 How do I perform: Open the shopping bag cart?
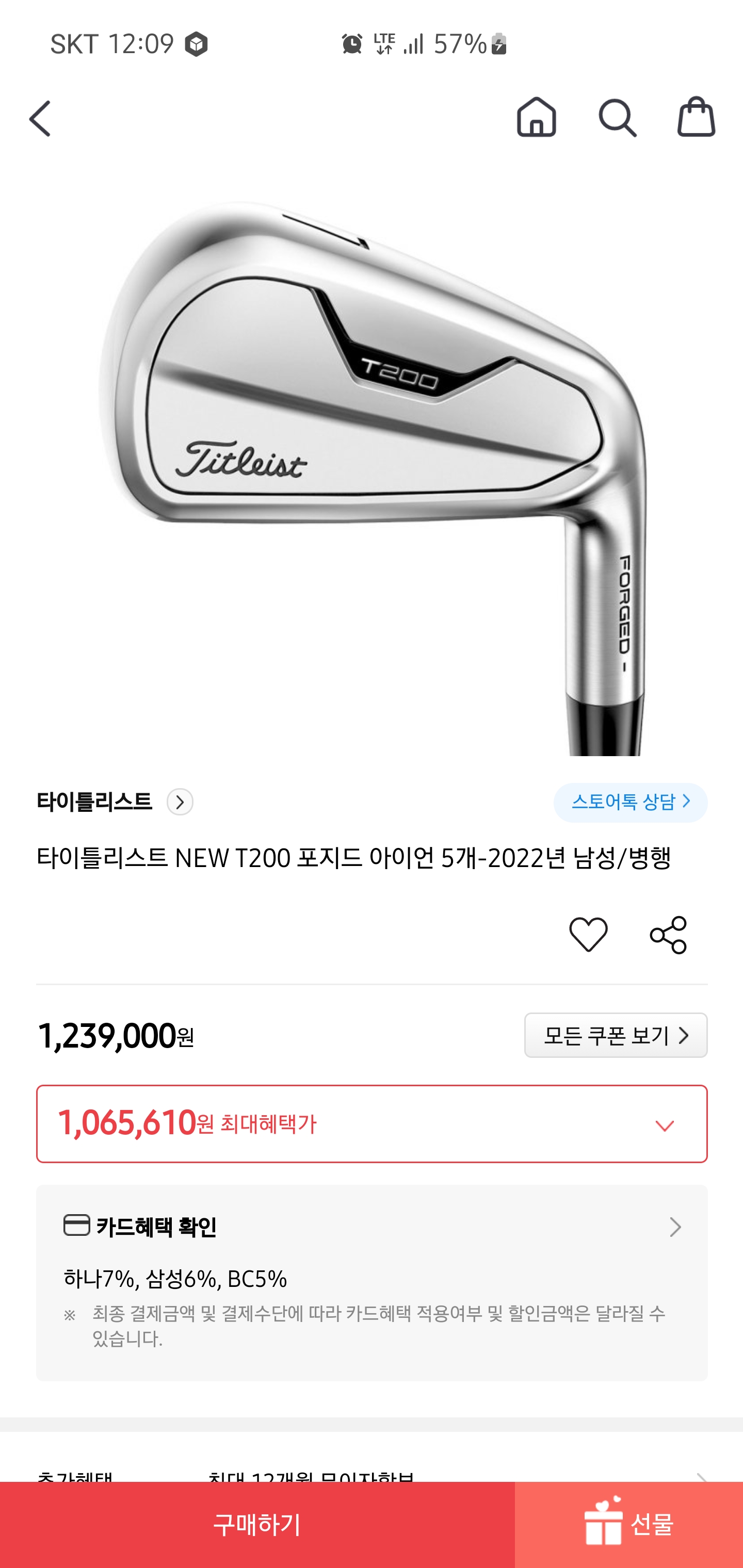tap(696, 117)
